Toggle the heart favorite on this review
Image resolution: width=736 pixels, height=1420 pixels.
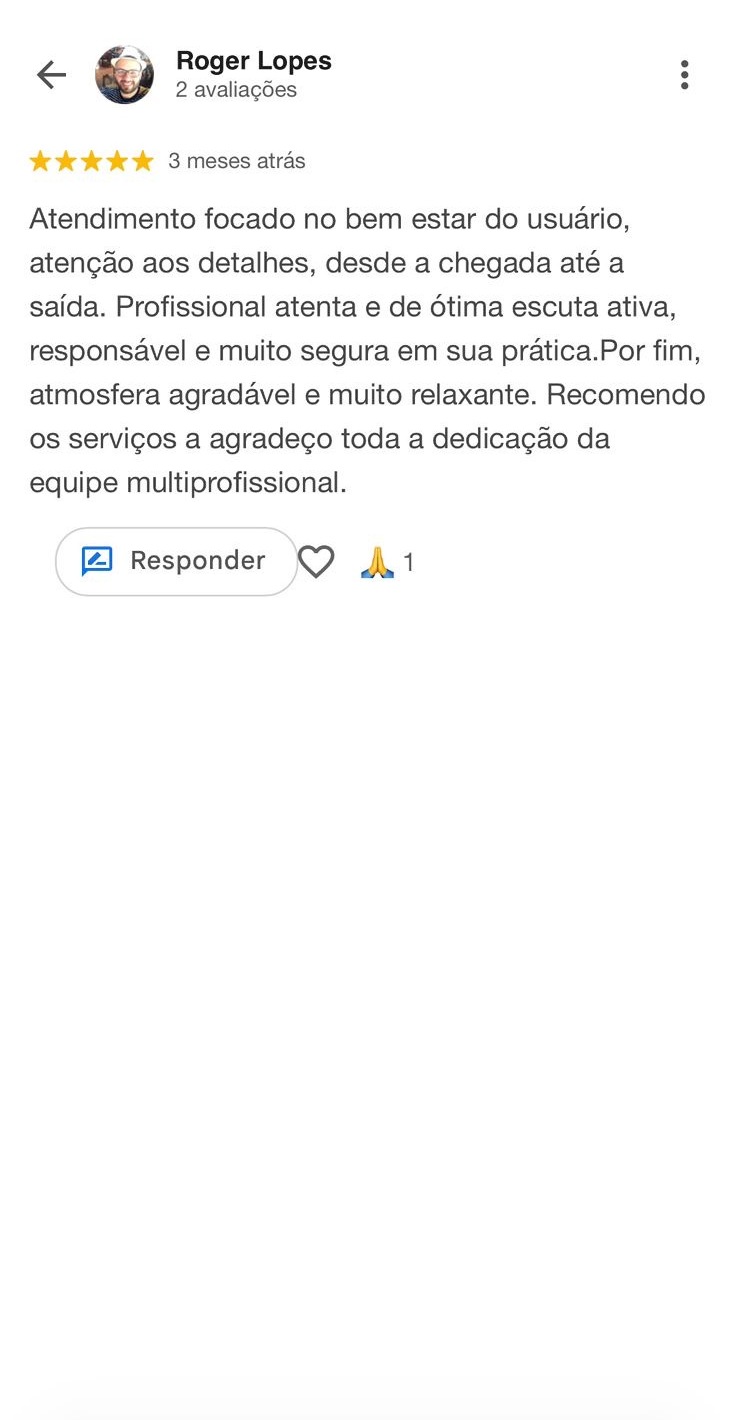pos(316,561)
